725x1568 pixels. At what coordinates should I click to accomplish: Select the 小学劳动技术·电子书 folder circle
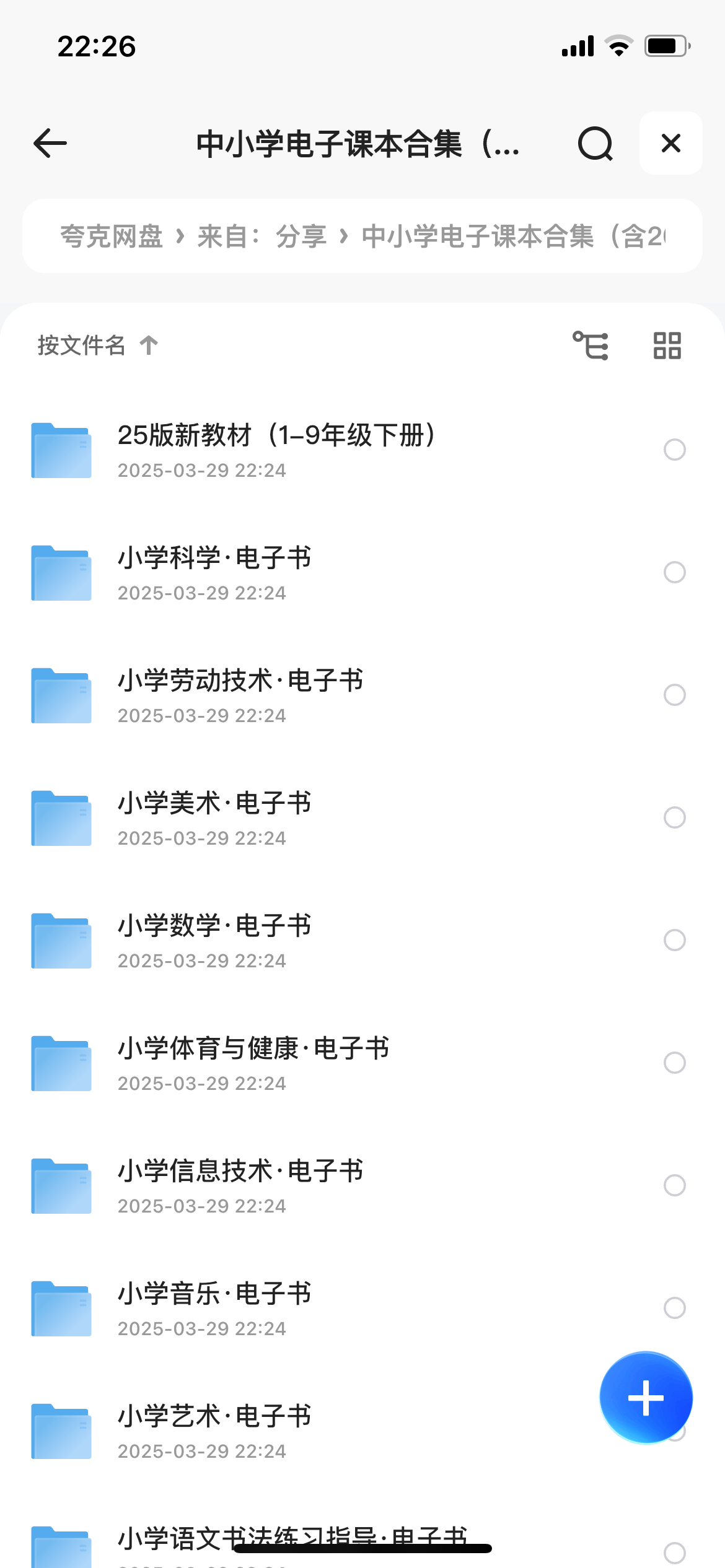[675, 695]
